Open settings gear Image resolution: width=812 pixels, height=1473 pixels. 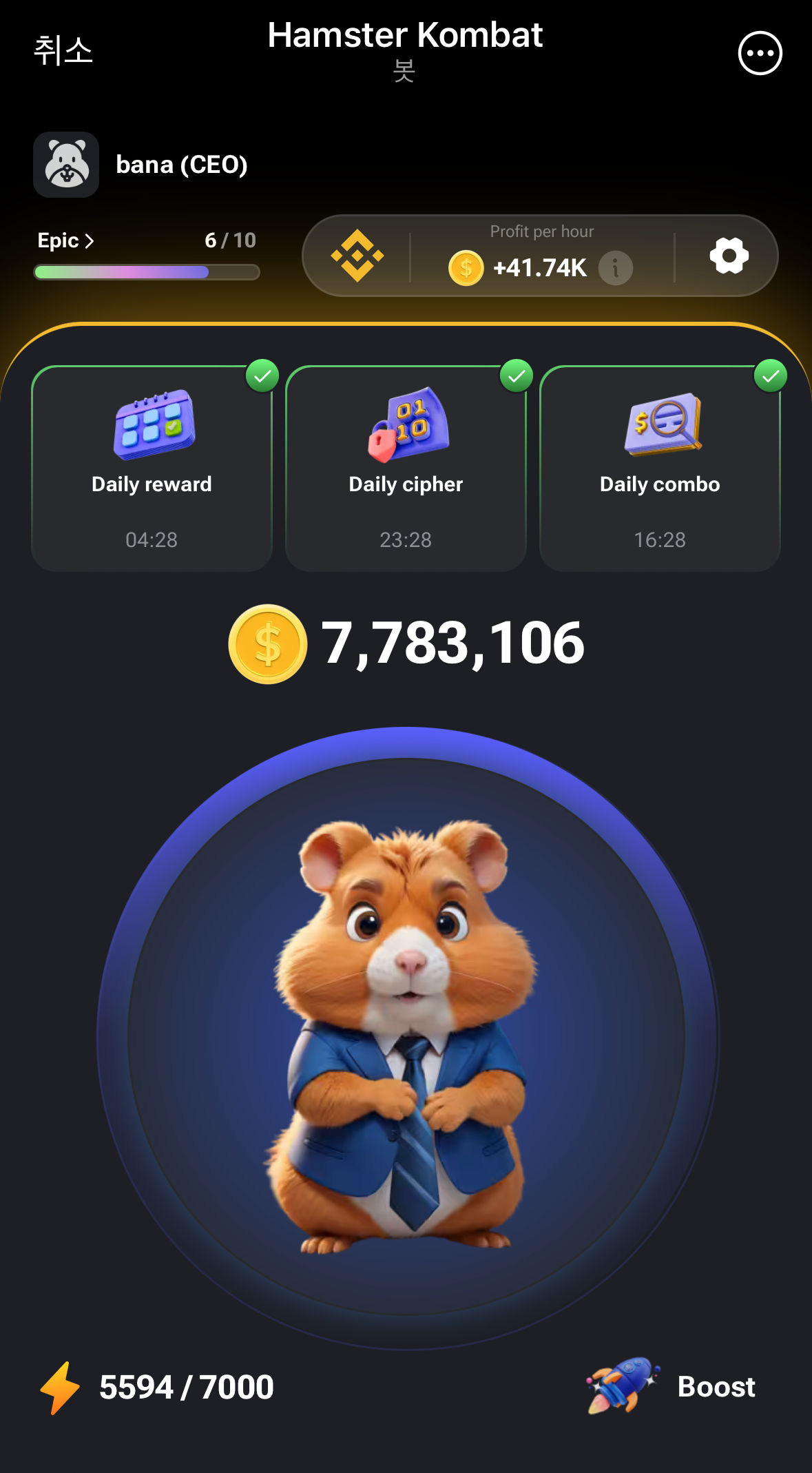(729, 256)
